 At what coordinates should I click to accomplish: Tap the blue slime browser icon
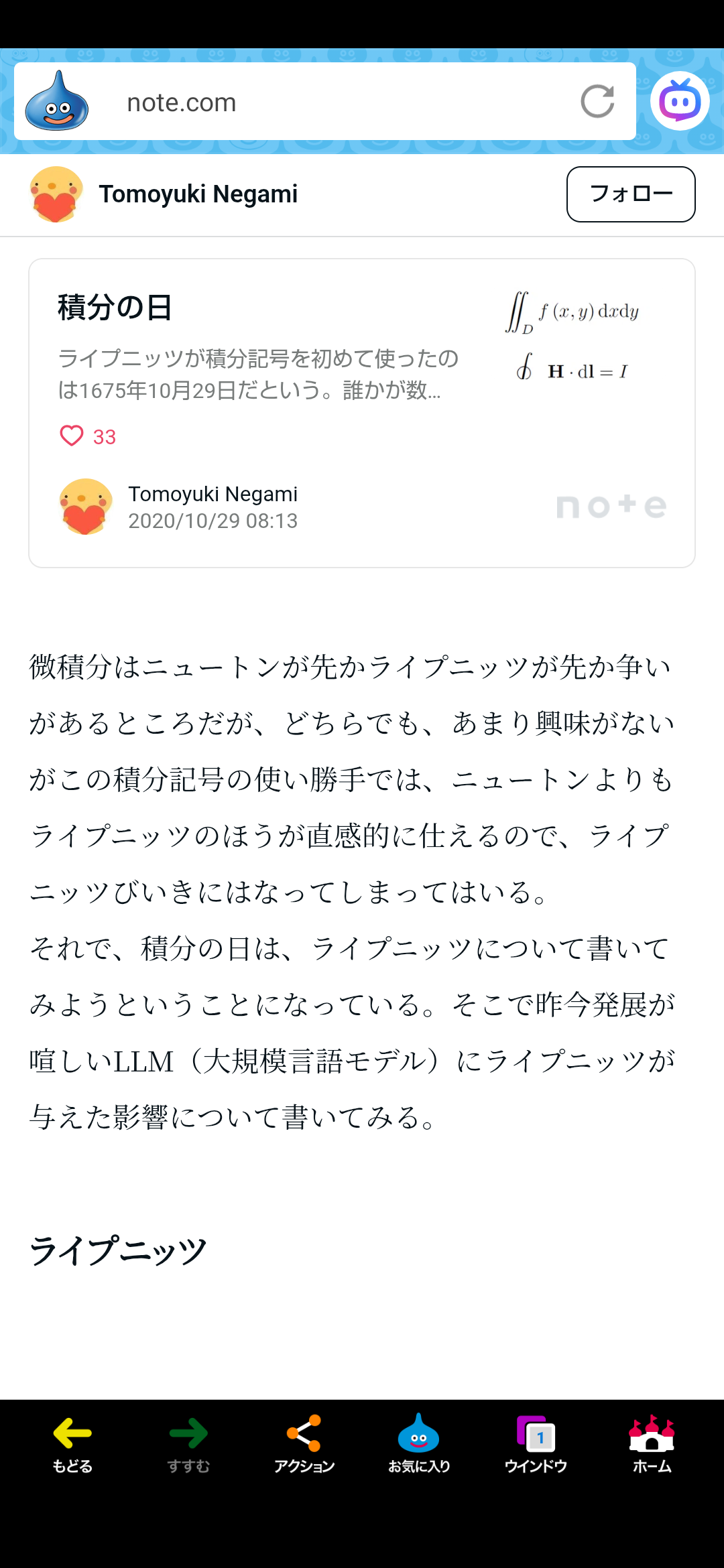pos(57,102)
